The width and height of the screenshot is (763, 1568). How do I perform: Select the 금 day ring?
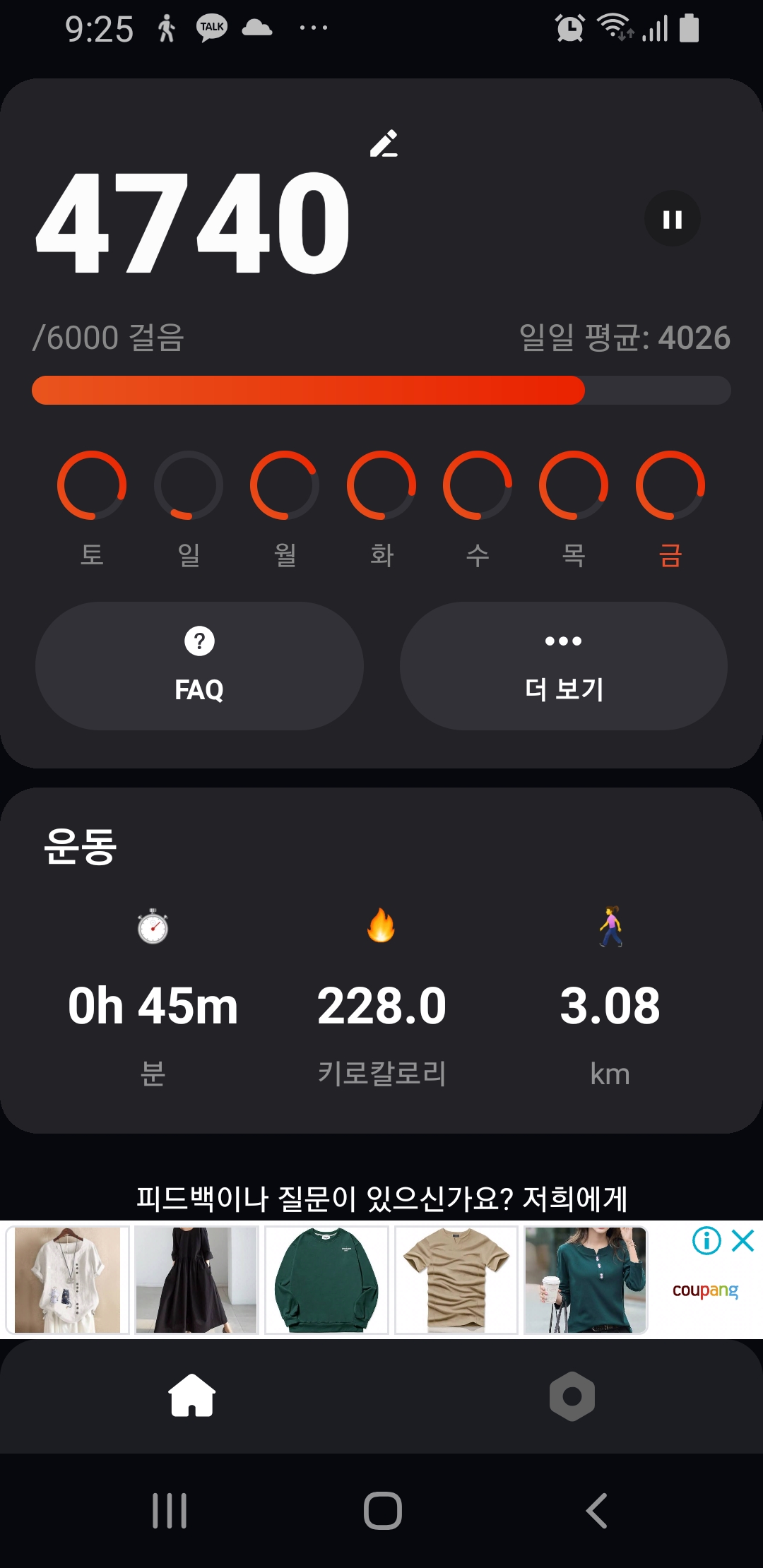(x=670, y=485)
